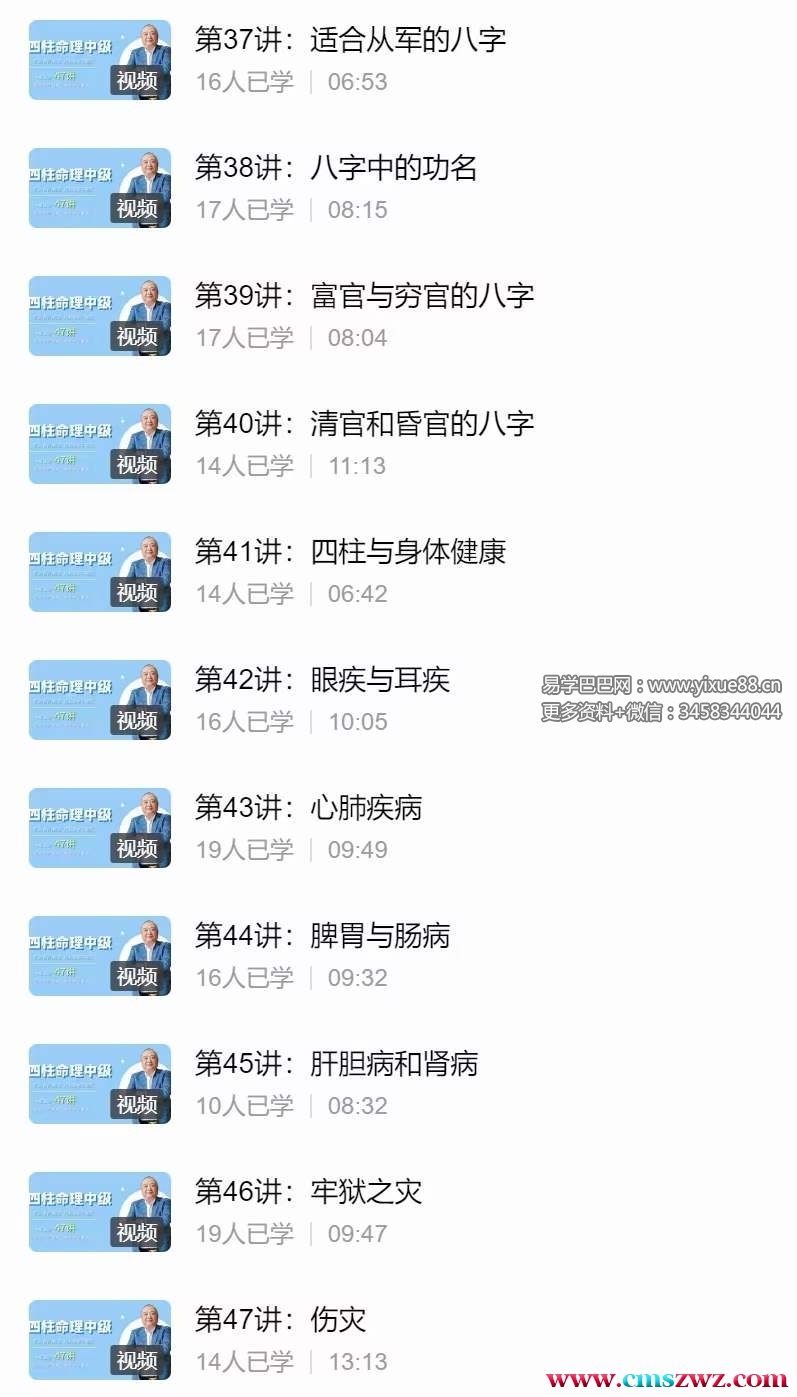Viewport: 797px width, 1397px height.
Task: View lesson 46: 牢狱之灾
Action: click(x=308, y=1192)
